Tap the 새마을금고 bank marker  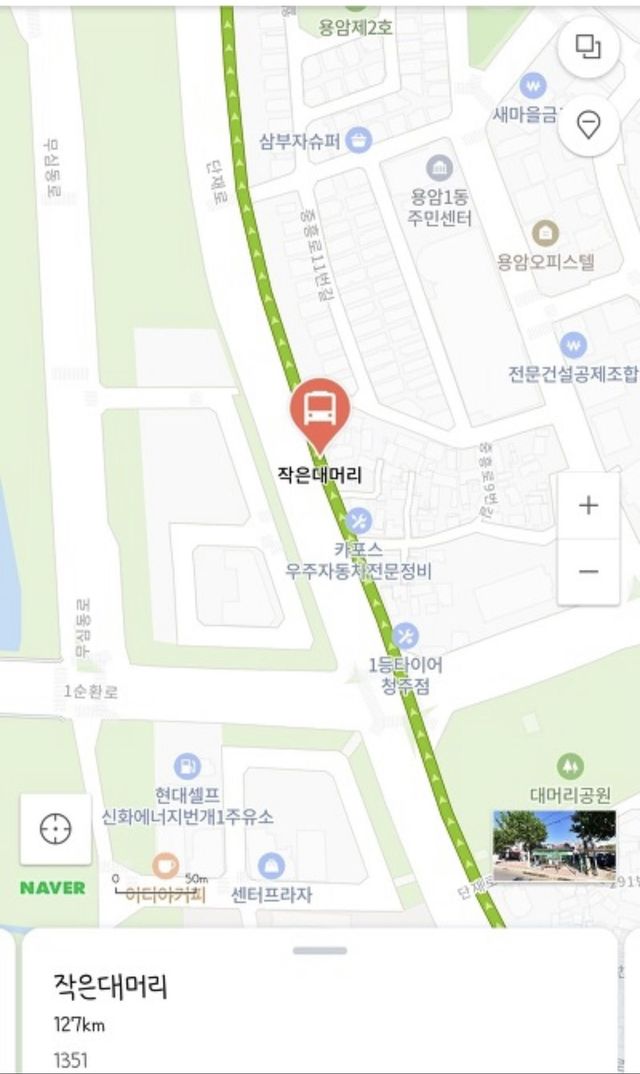pyautogui.click(x=535, y=85)
